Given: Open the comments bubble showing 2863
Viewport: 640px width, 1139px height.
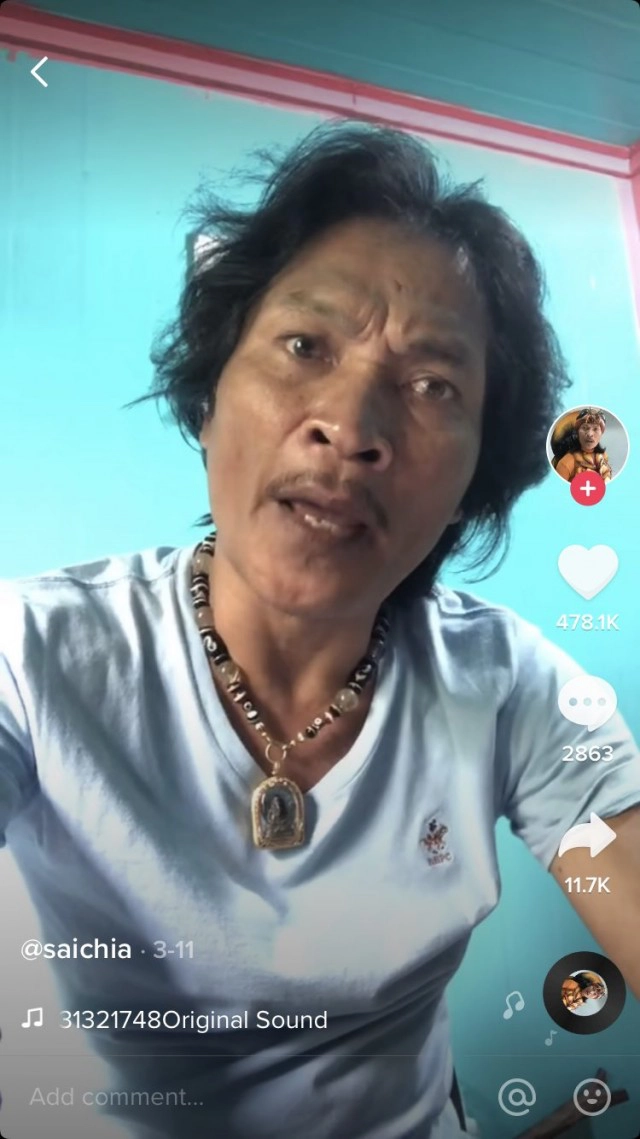Looking at the screenshot, I should pos(587,704).
